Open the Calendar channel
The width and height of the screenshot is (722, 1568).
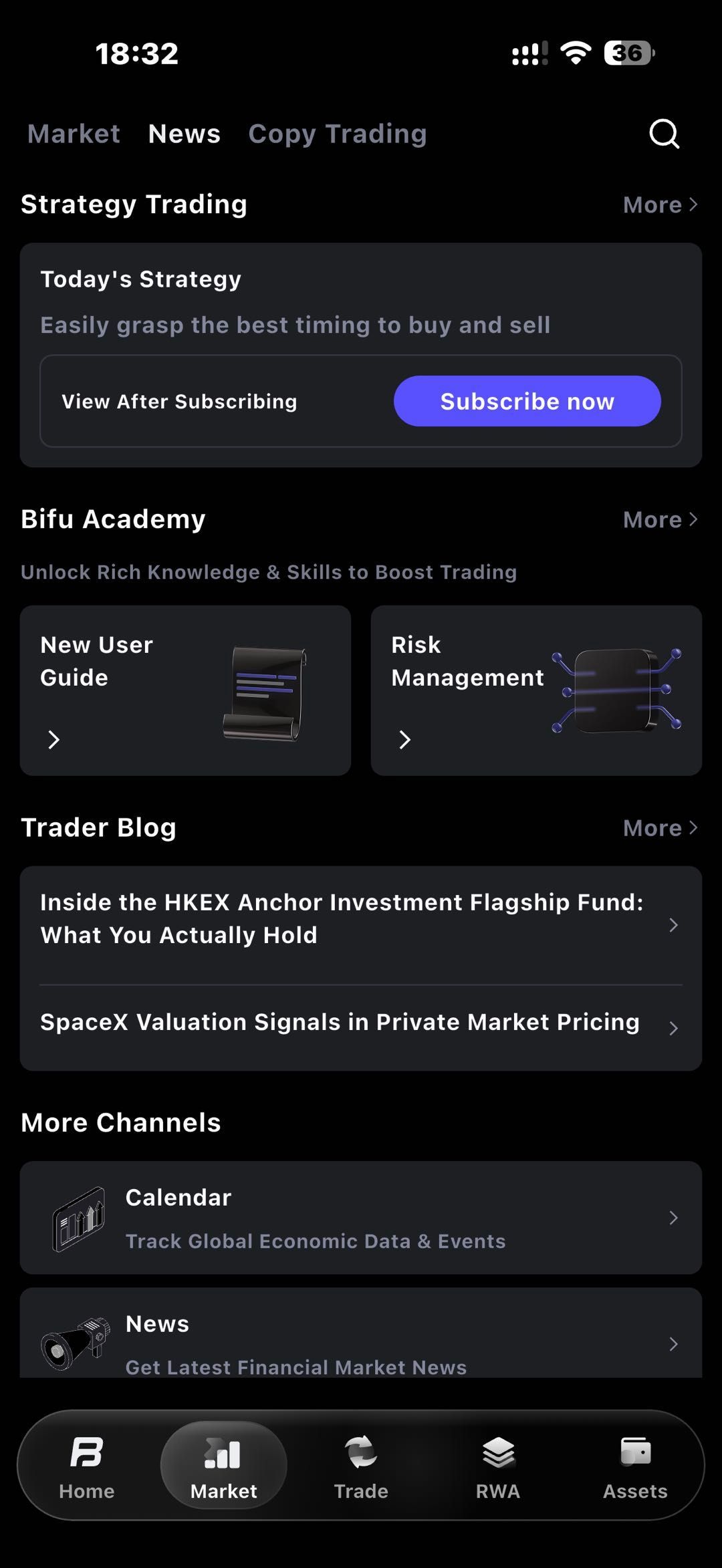[x=361, y=1218]
